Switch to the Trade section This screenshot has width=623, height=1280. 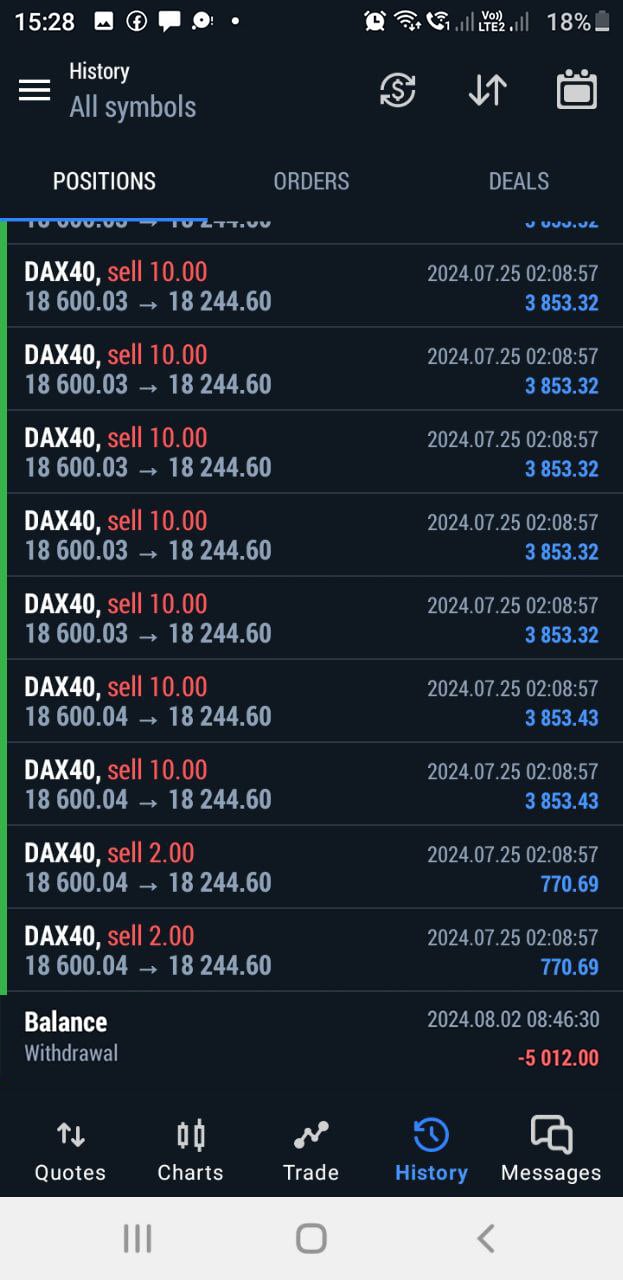tap(311, 1151)
